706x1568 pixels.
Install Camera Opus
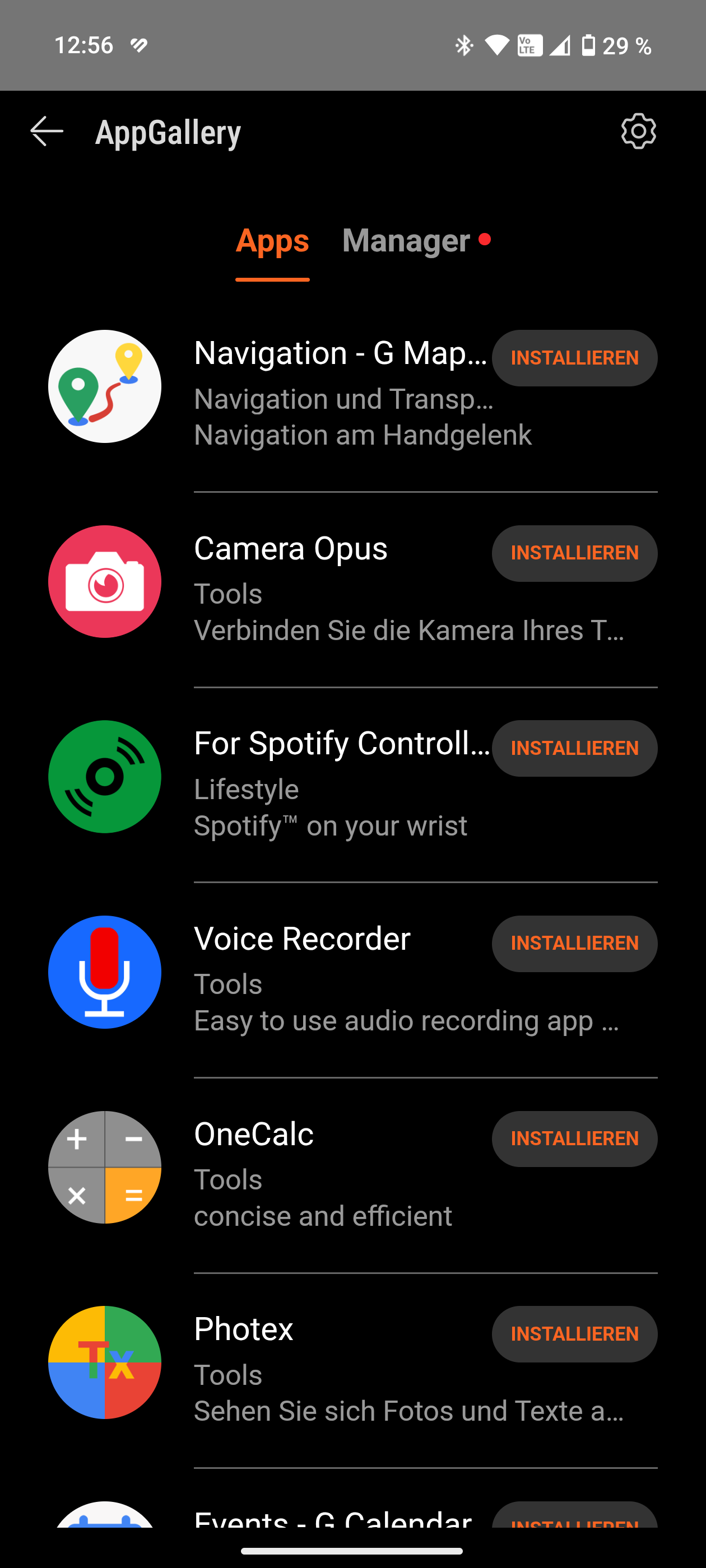pos(574,553)
